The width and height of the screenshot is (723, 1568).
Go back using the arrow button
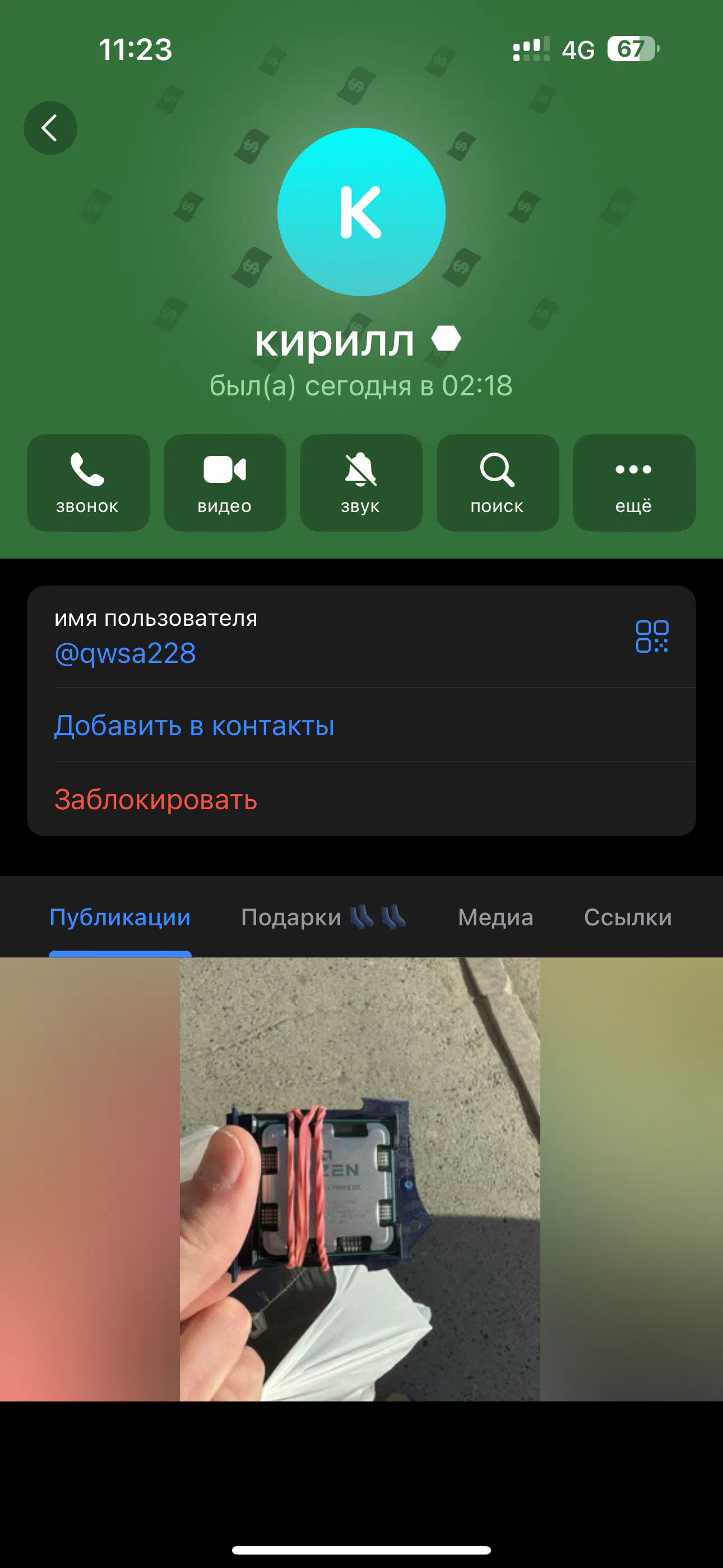pos(50,128)
